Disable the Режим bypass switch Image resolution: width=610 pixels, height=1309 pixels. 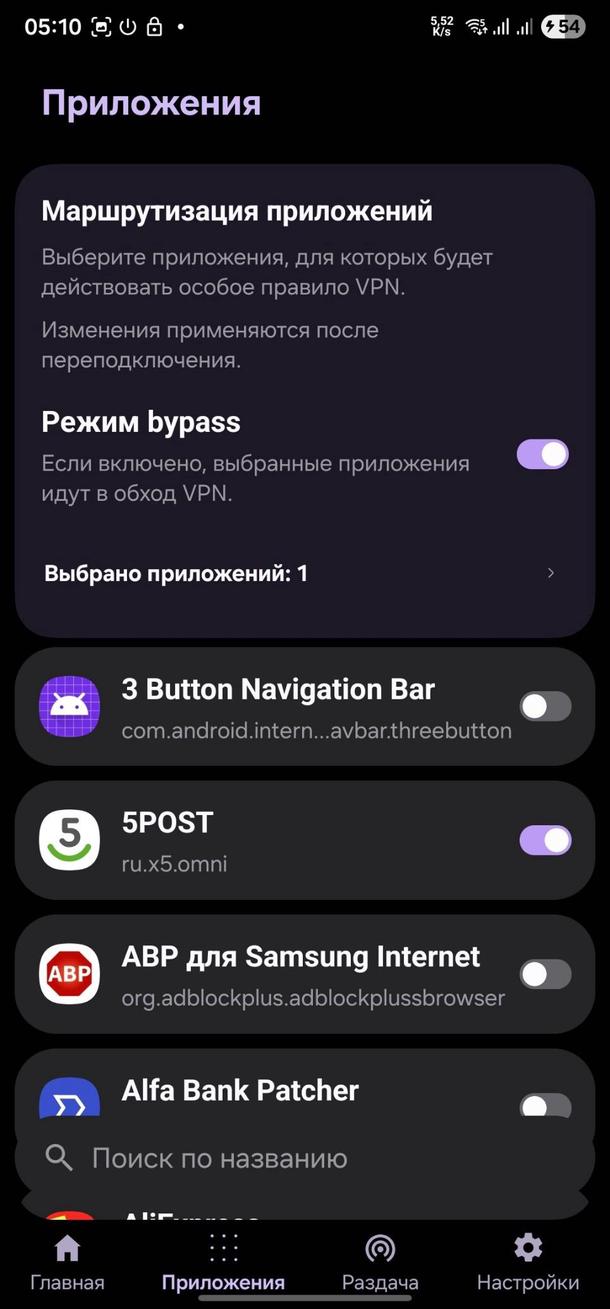click(543, 454)
